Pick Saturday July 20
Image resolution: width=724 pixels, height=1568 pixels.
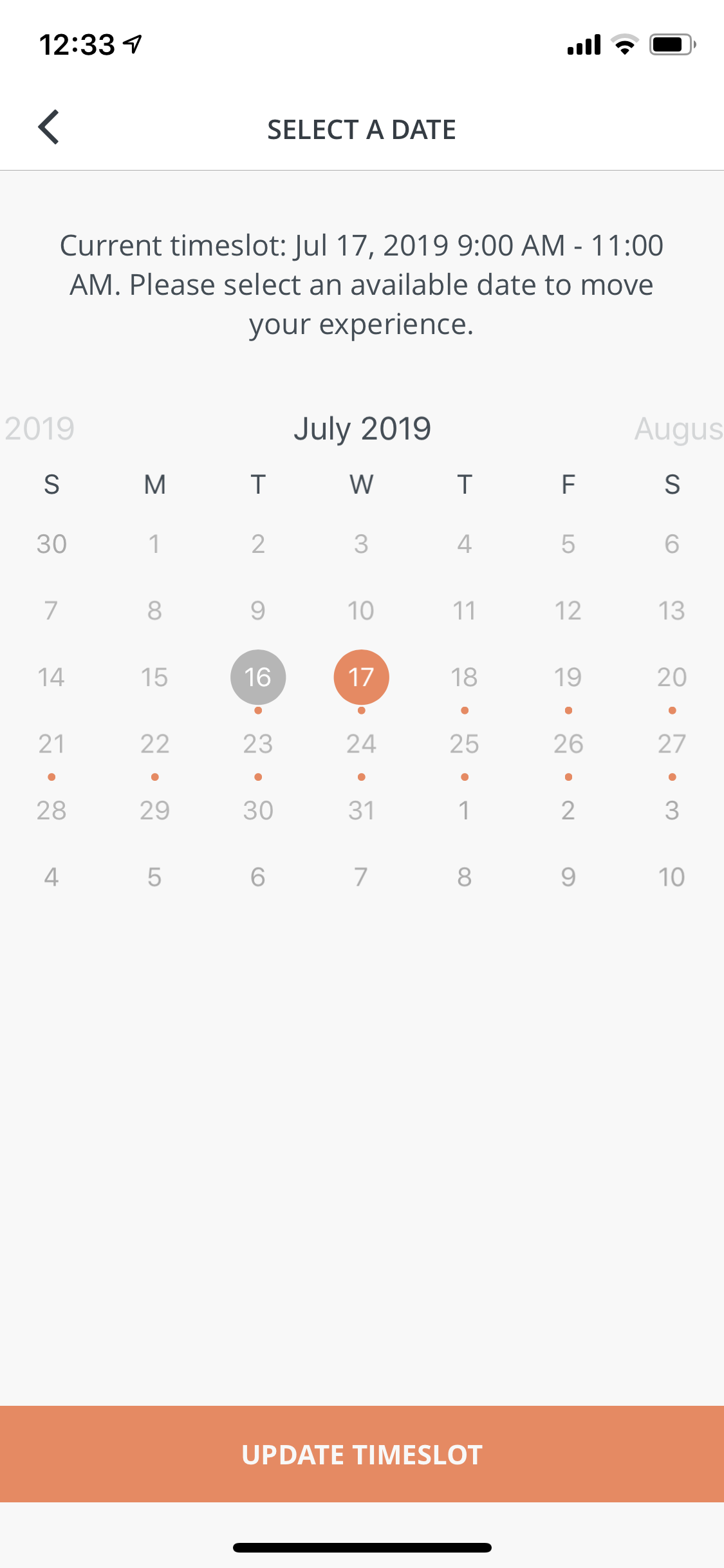(x=671, y=677)
